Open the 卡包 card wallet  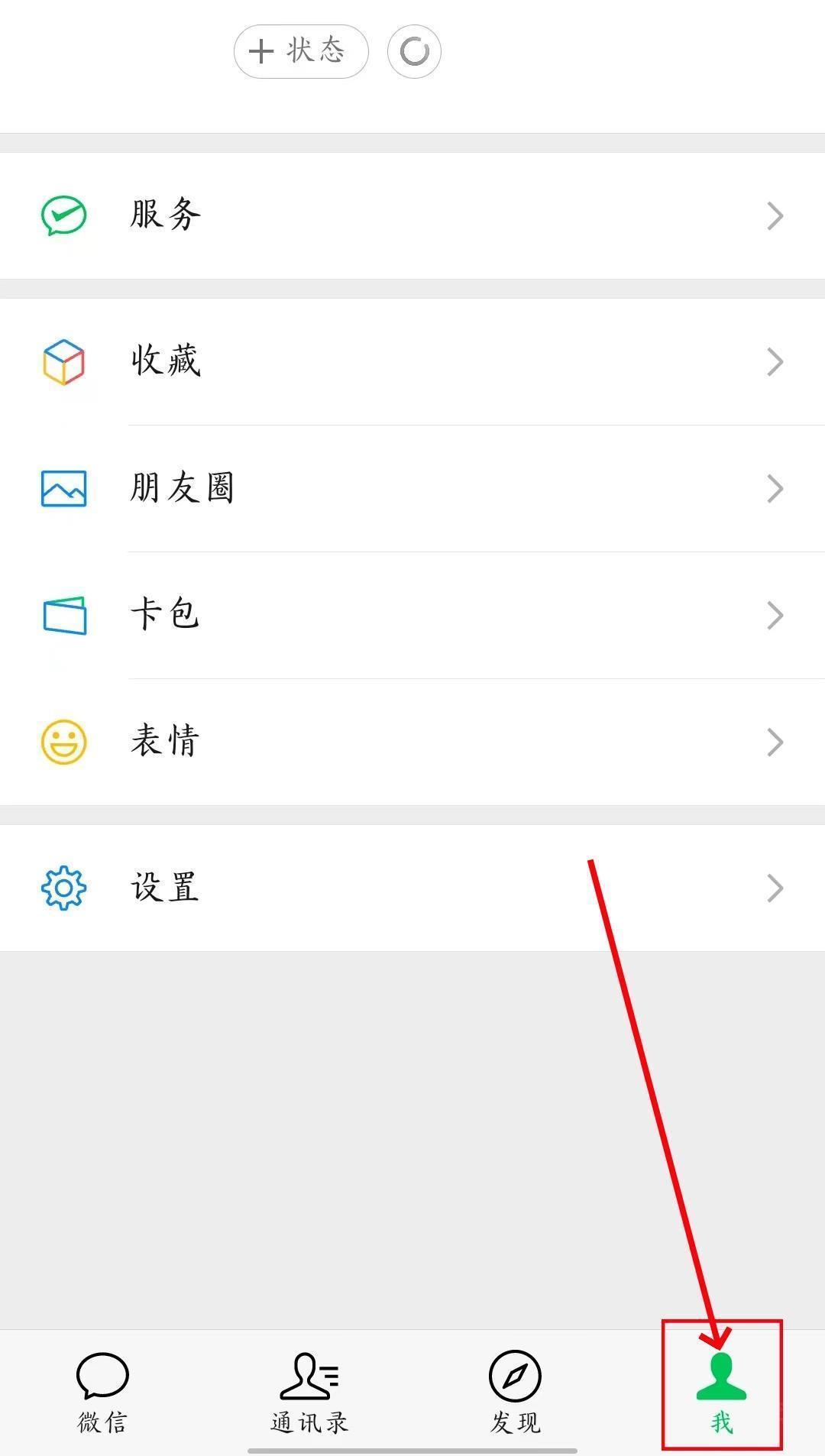(412, 615)
